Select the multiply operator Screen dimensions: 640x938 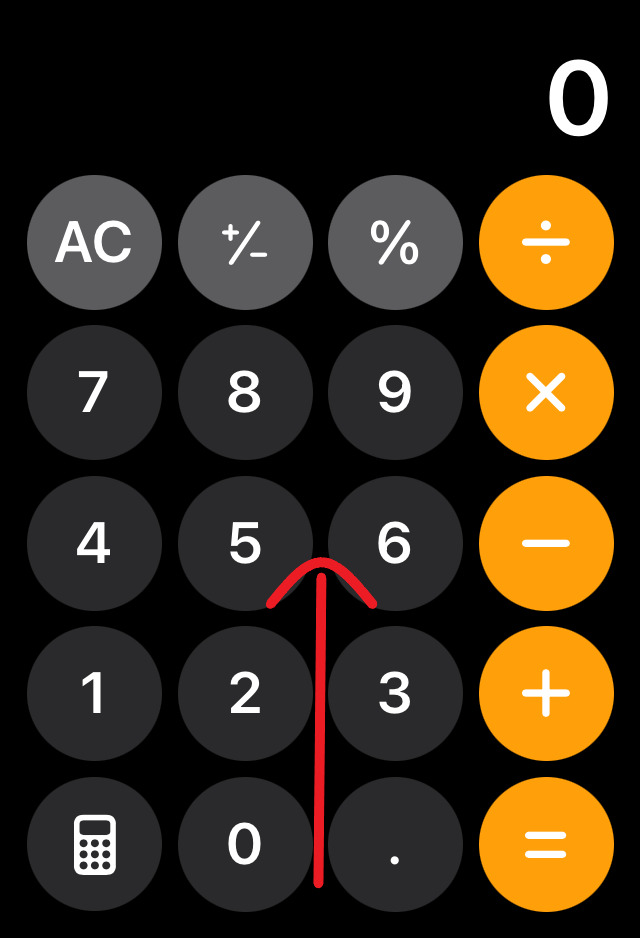pos(546,393)
